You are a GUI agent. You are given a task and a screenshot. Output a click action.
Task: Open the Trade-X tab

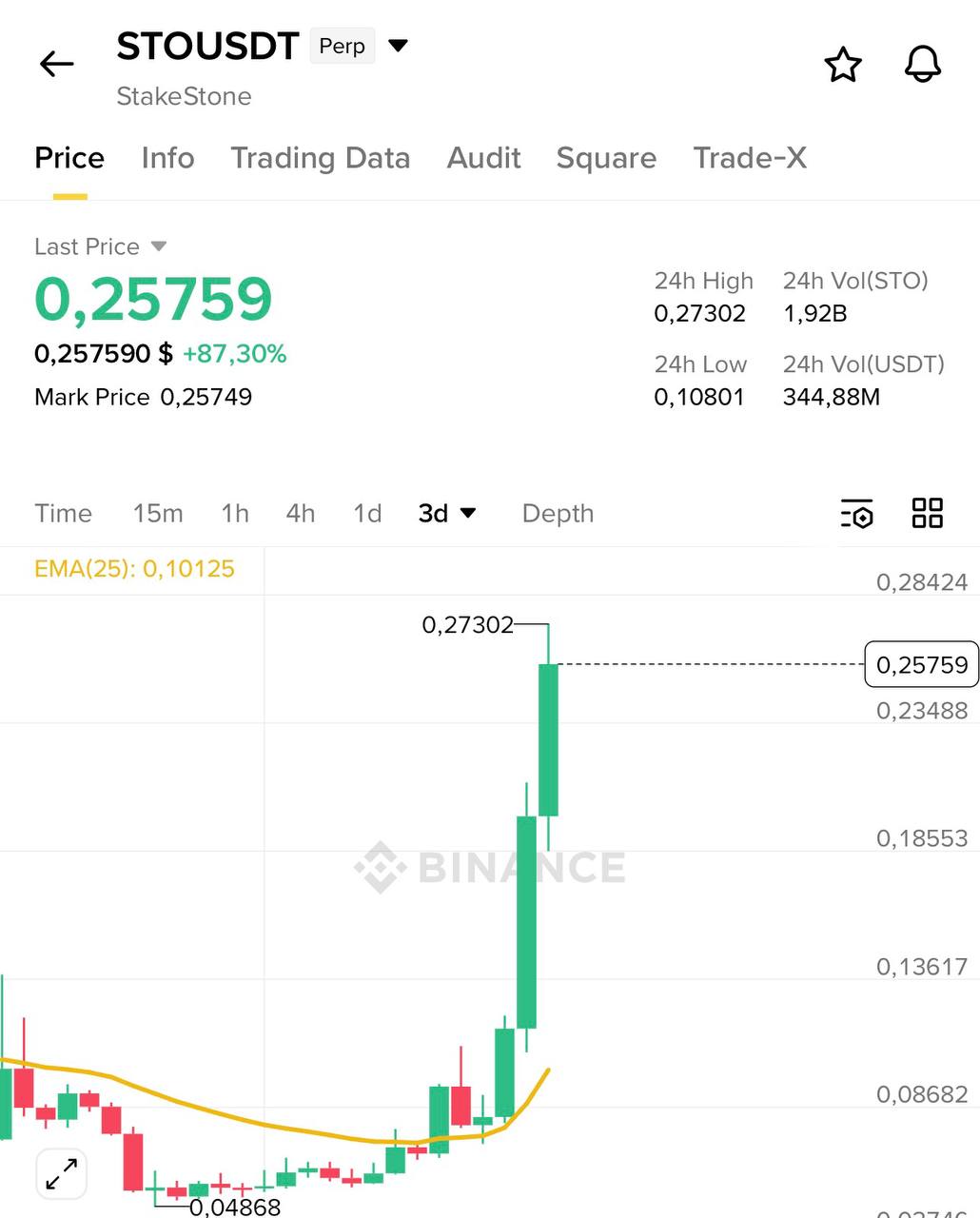pos(750,158)
